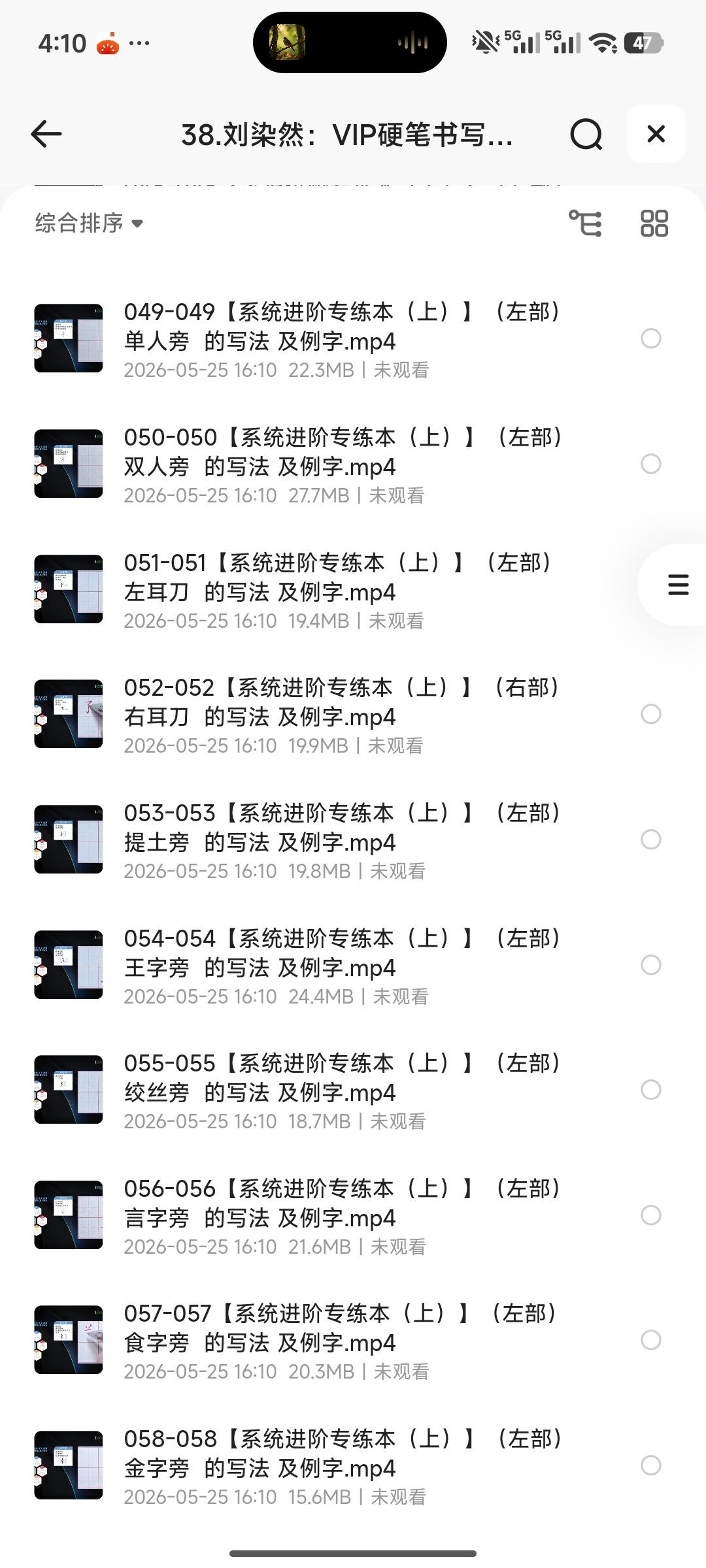Image resolution: width=706 pixels, height=1568 pixels.
Task: Tap the thumbnail of 049-049 单人旁
Action: (69, 338)
